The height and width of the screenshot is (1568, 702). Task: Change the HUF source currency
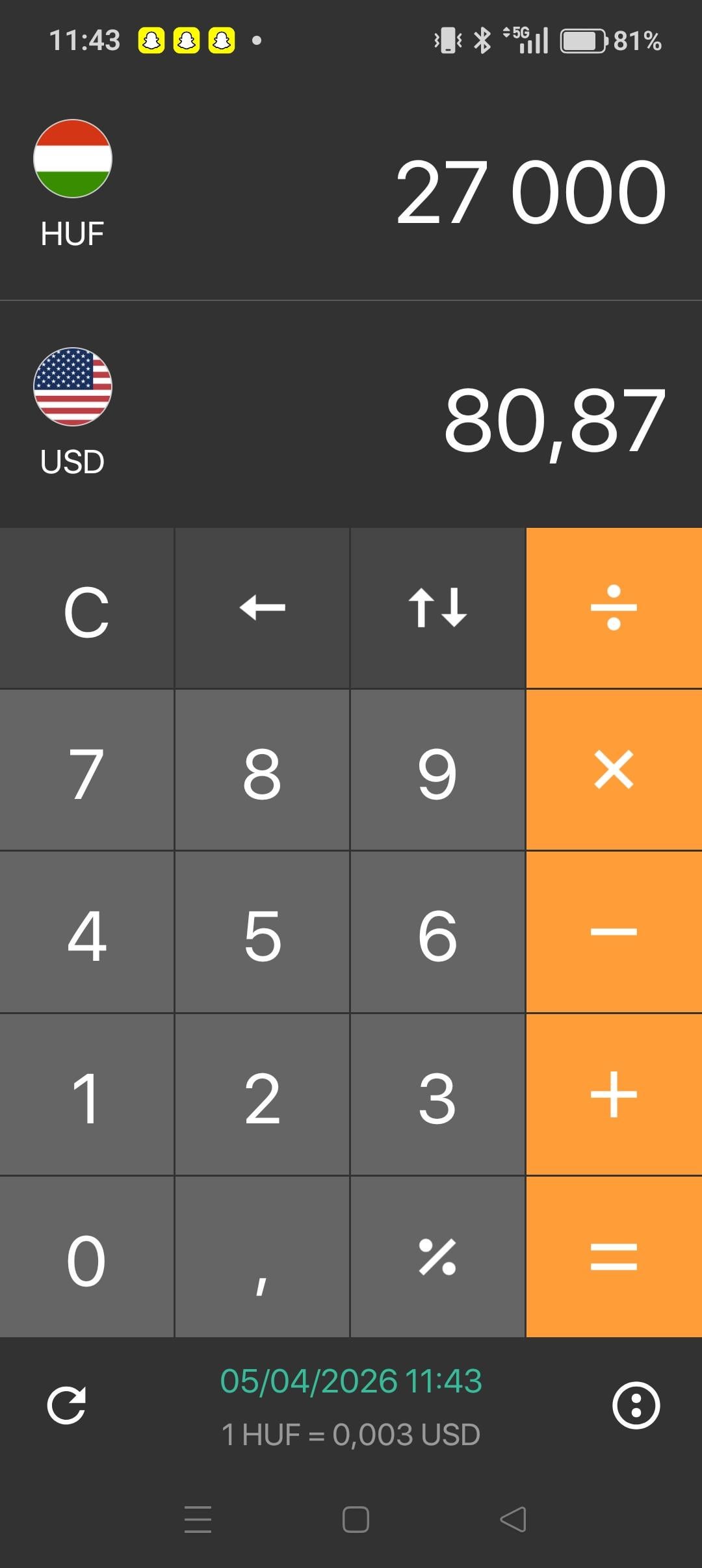point(72,183)
